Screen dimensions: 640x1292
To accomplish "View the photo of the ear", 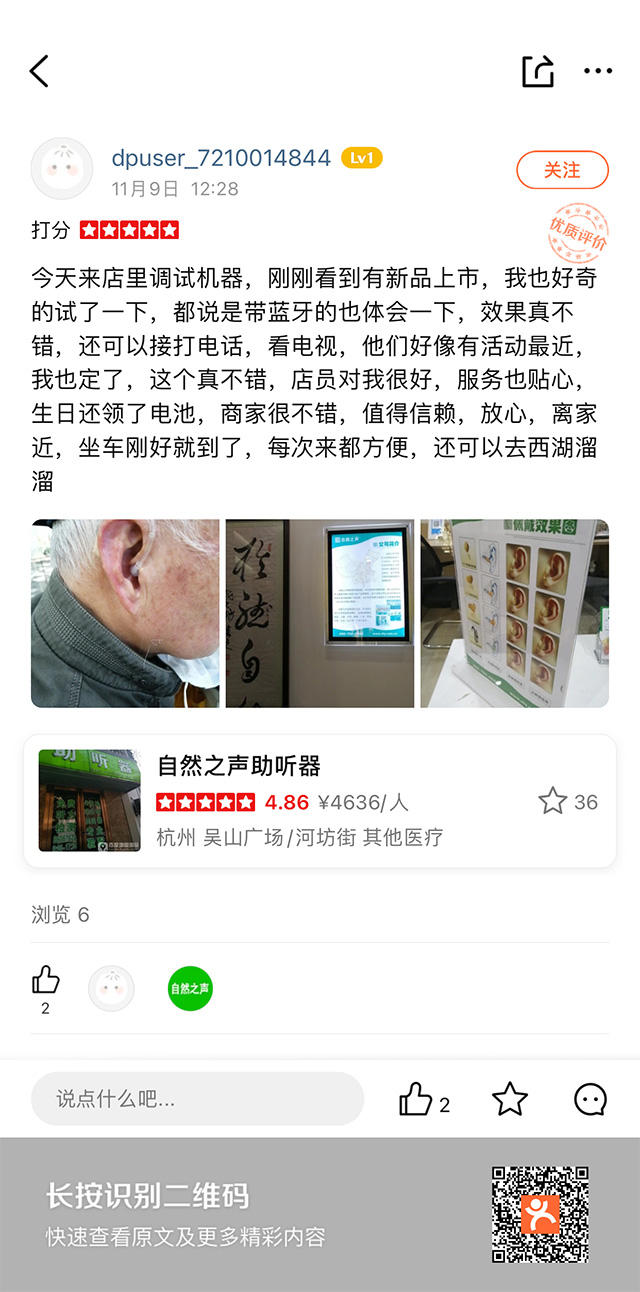I will click(x=125, y=613).
